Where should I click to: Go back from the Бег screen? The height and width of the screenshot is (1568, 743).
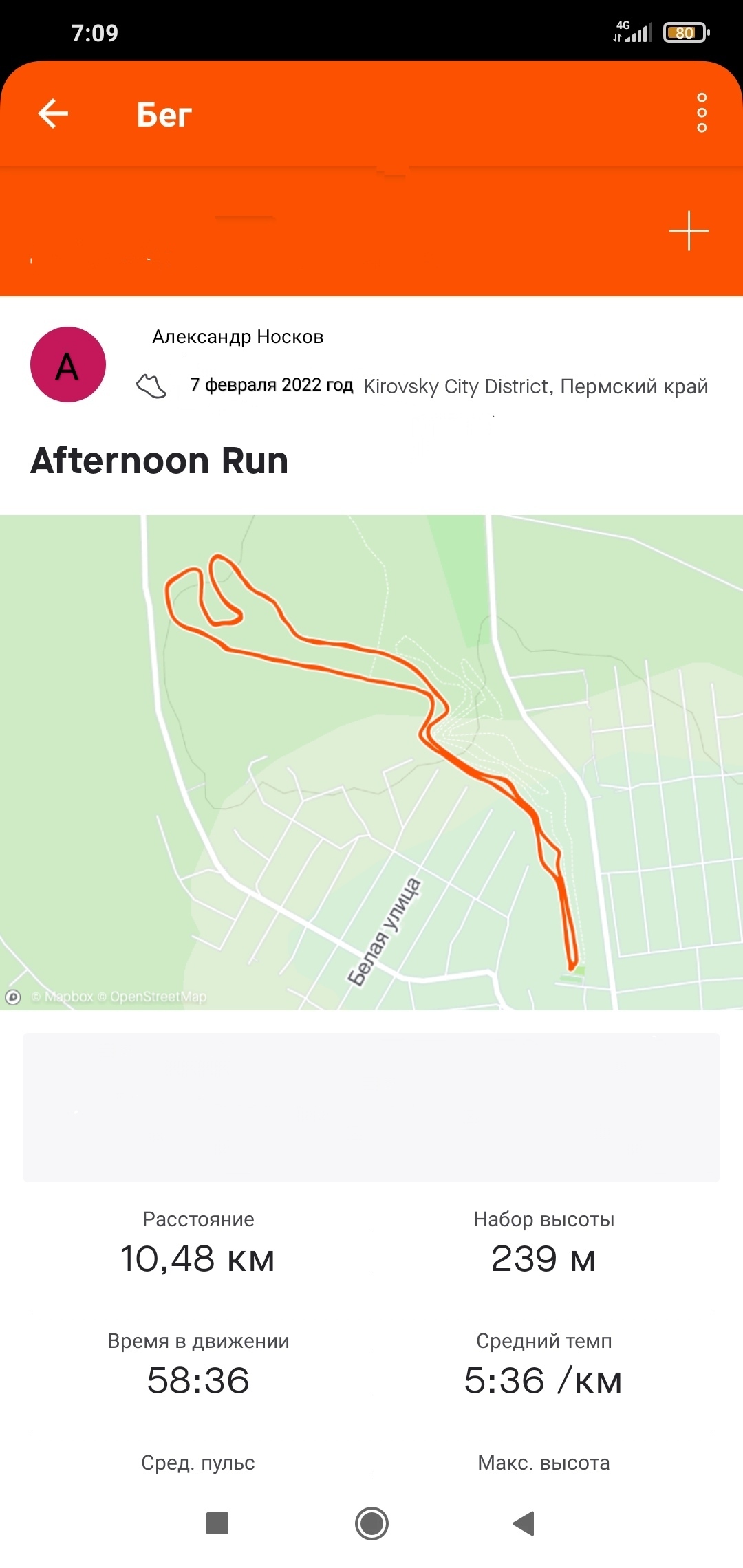pyautogui.click(x=53, y=113)
